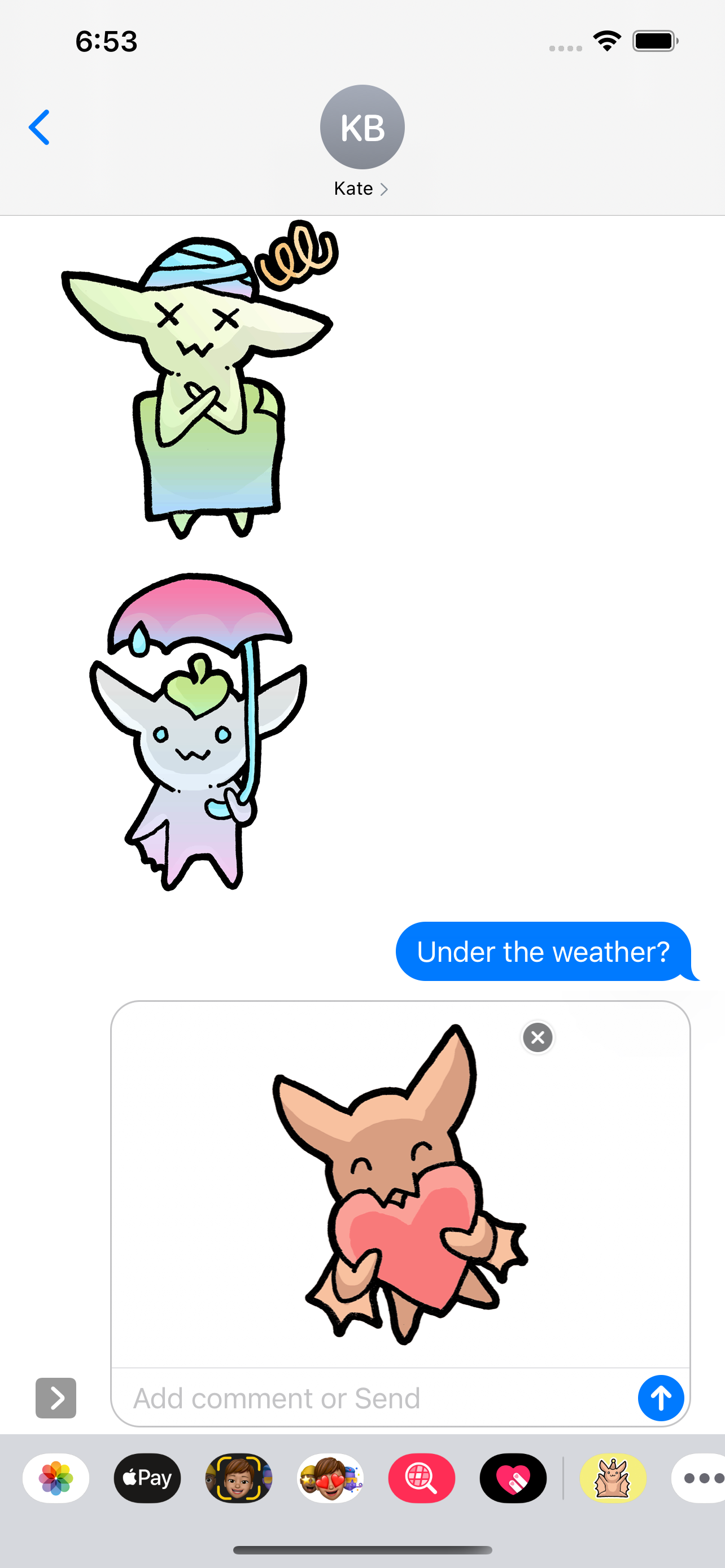Open Apple Pay in the app drawer
This screenshot has width=725, height=1568.
tap(147, 1478)
